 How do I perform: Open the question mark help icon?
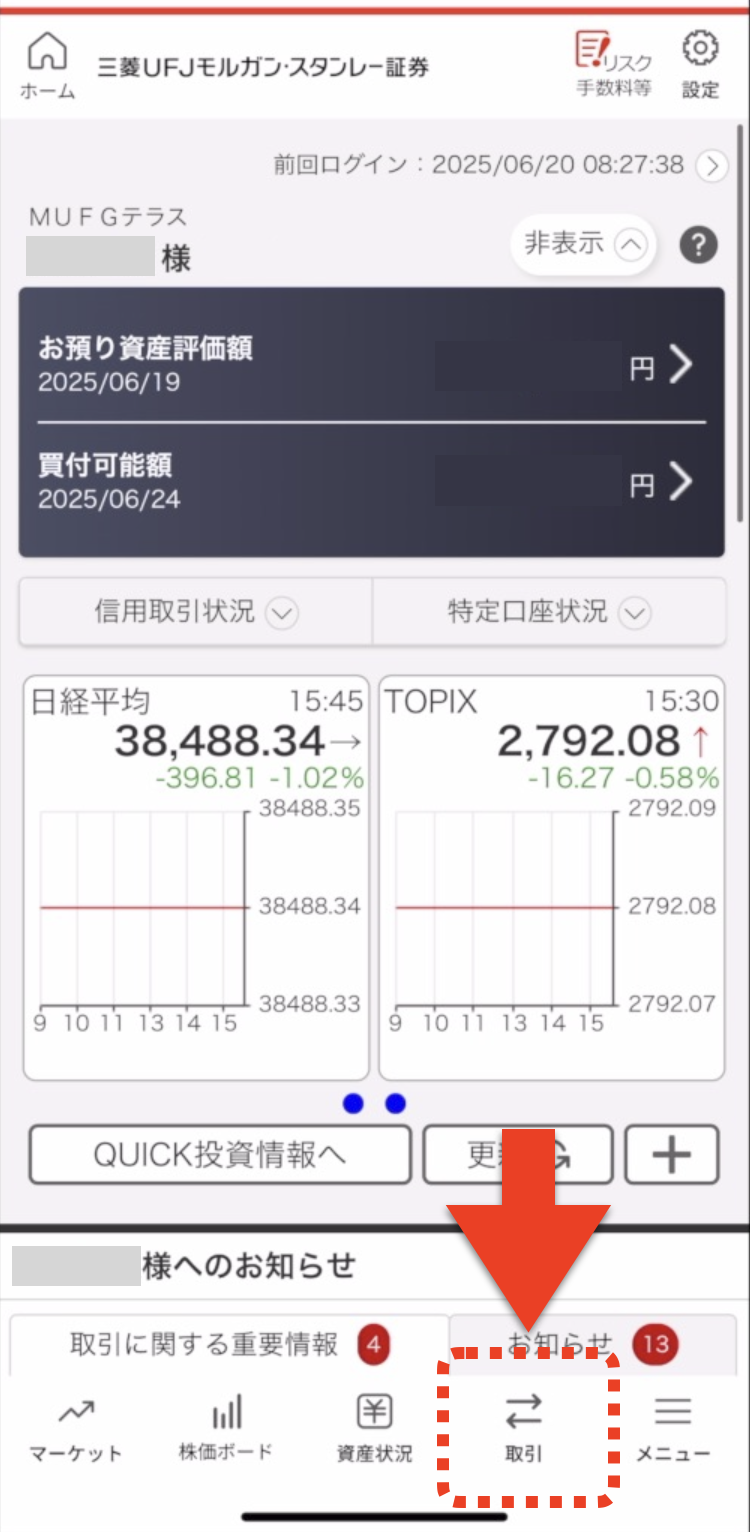point(699,244)
